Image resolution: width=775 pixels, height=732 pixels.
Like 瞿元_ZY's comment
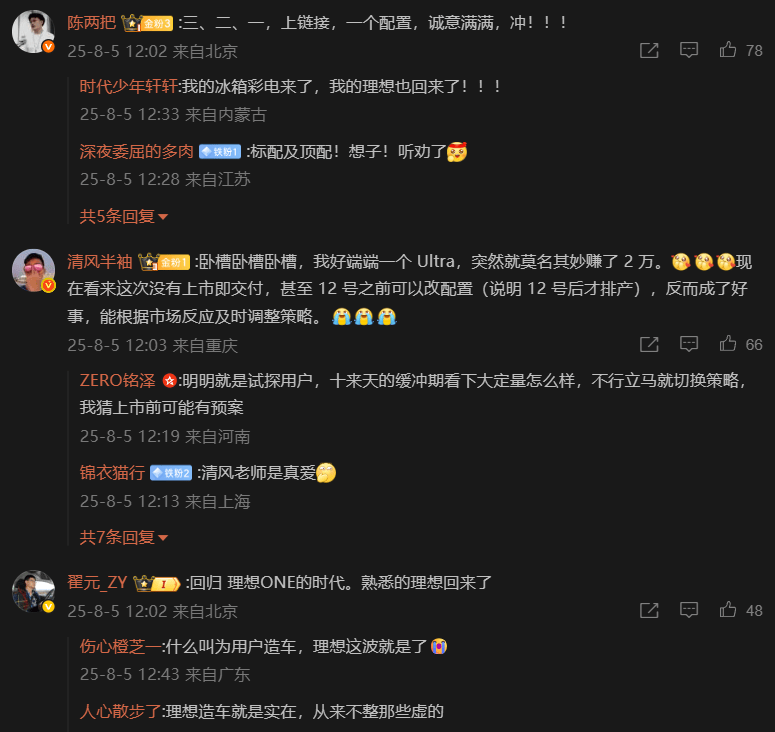coord(728,610)
